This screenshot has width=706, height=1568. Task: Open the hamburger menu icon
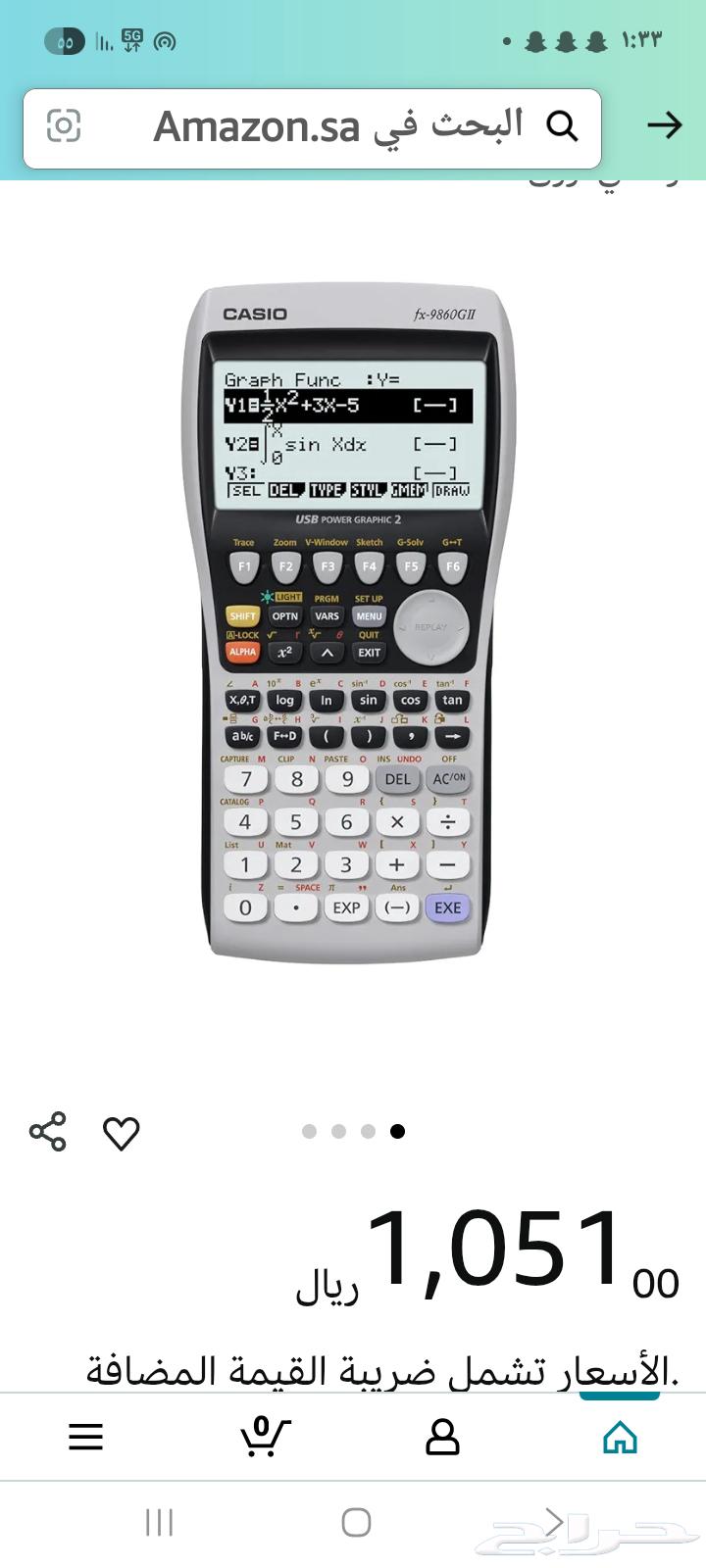85,1437
